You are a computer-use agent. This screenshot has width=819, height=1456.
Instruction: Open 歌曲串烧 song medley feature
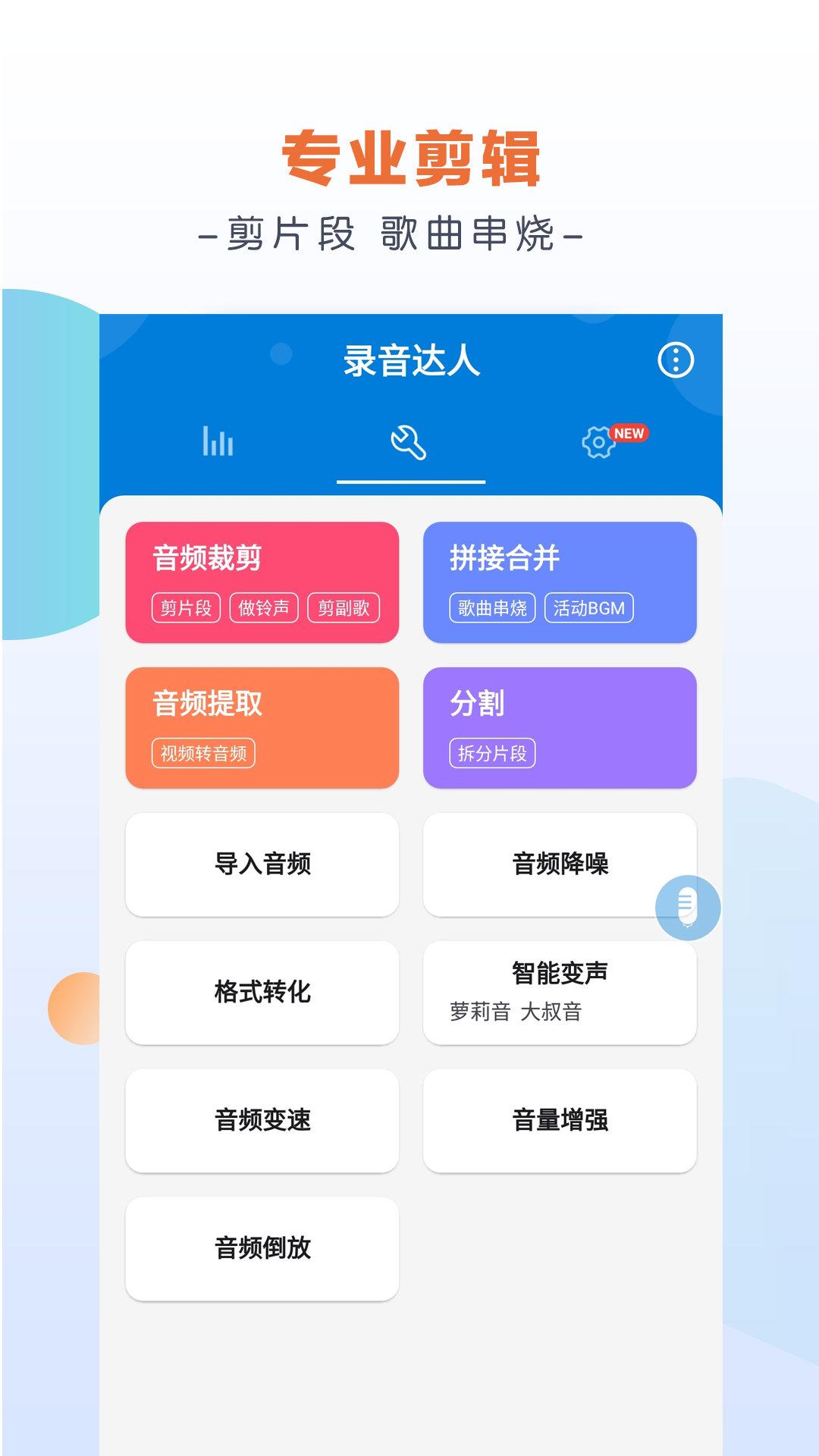[x=491, y=608]
